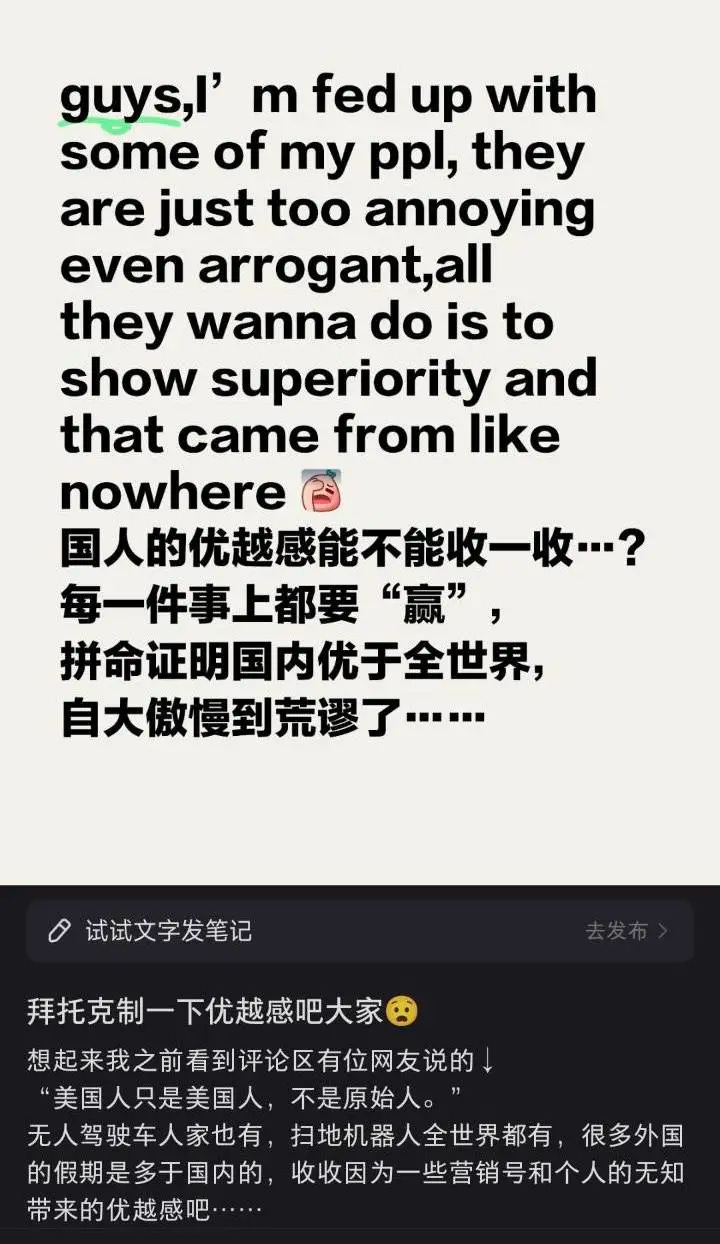Open the text note image
The image size is (720, 1244).
360,442
